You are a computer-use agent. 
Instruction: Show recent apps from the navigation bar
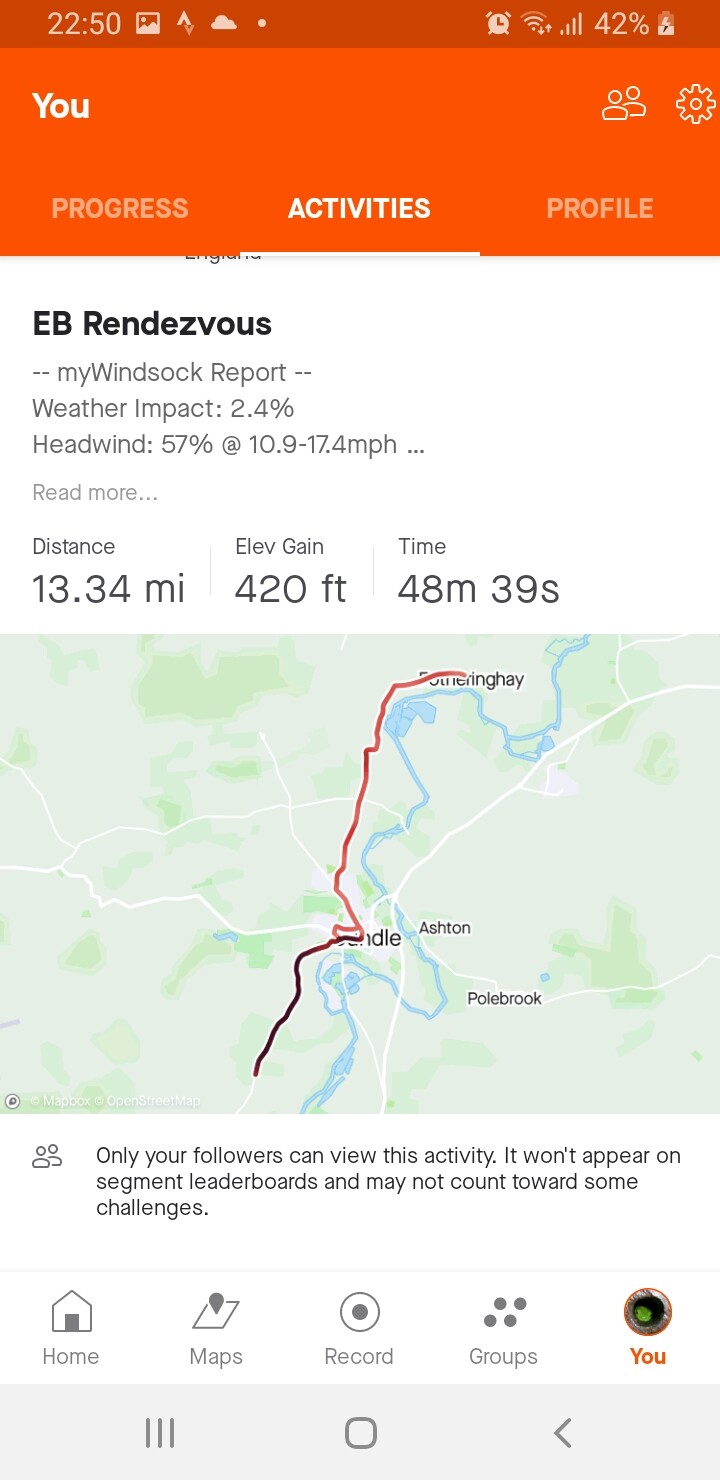[160, 1433]
